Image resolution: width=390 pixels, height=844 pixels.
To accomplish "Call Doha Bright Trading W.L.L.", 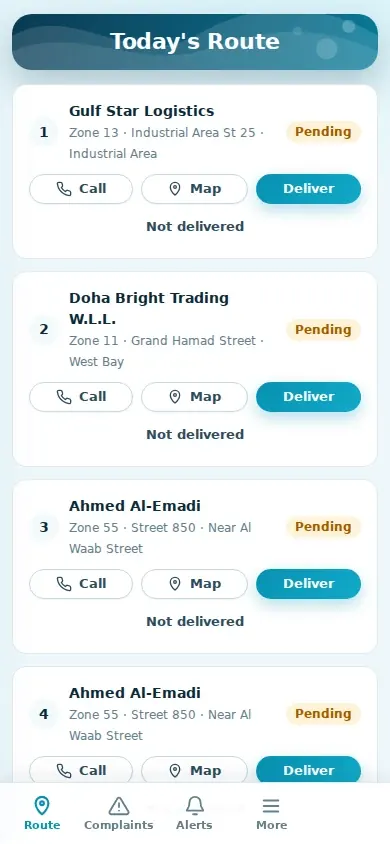I will (81, 397).
